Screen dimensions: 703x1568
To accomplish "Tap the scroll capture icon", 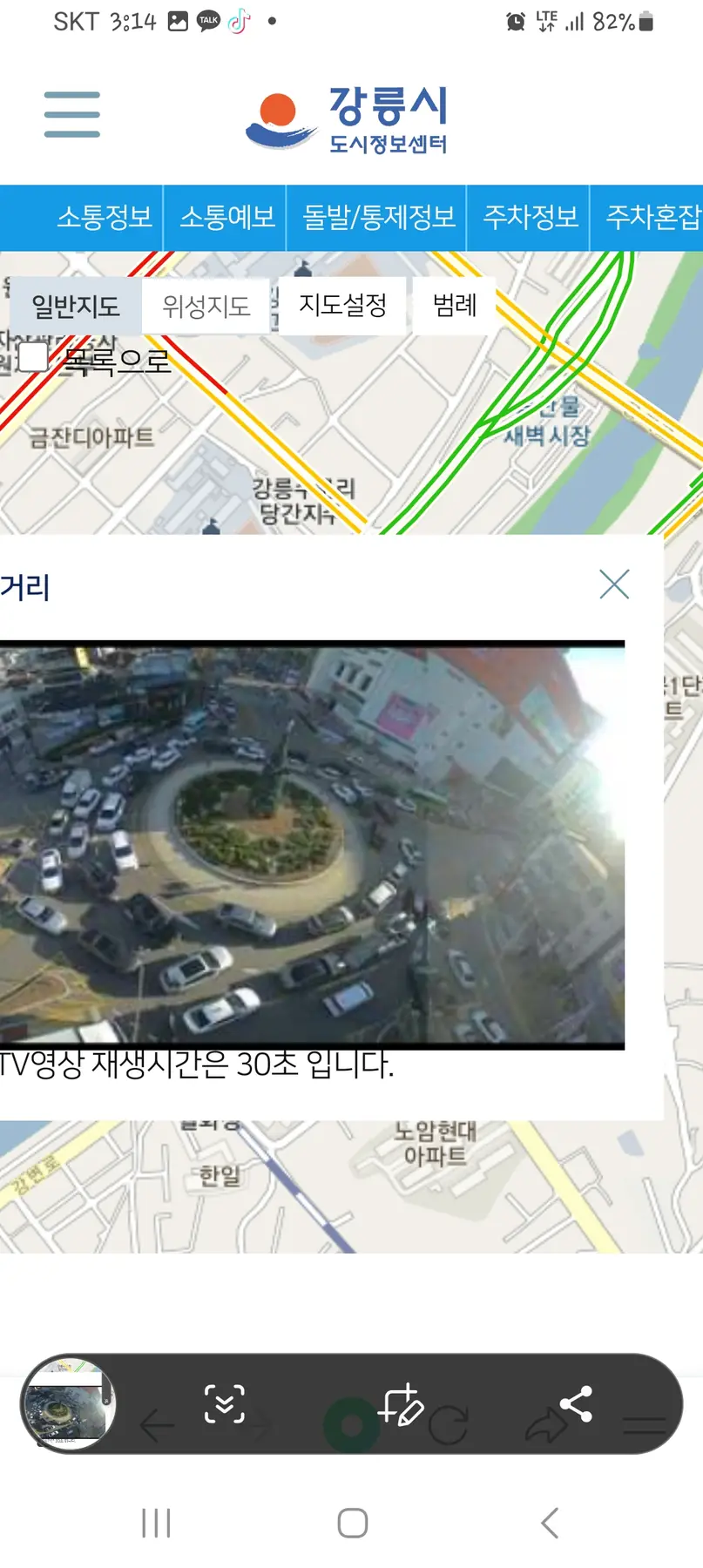I will [x=225, y=1403].
